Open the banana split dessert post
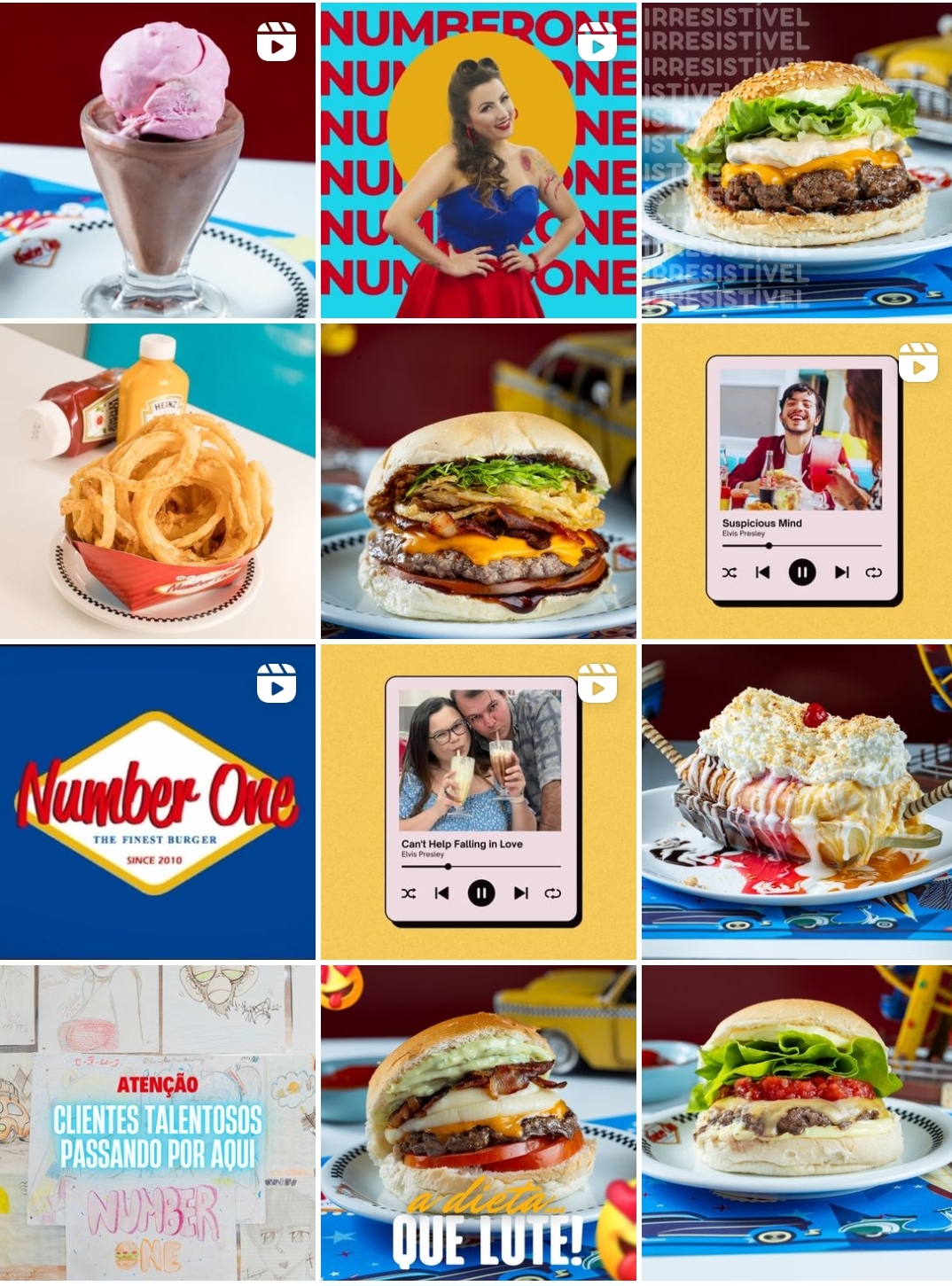The image size is (952, 1286). (796, 802)
